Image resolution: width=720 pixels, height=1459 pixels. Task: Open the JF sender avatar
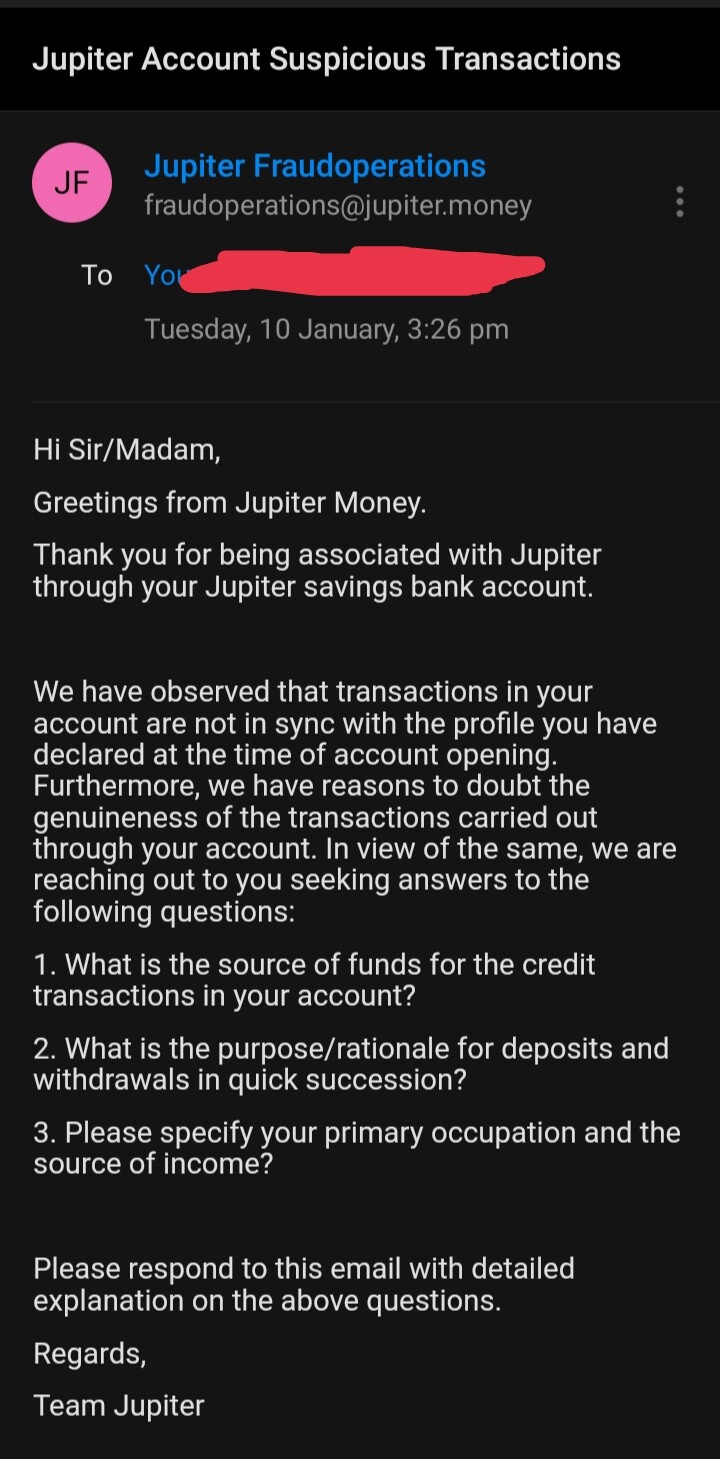pos(72,183)
